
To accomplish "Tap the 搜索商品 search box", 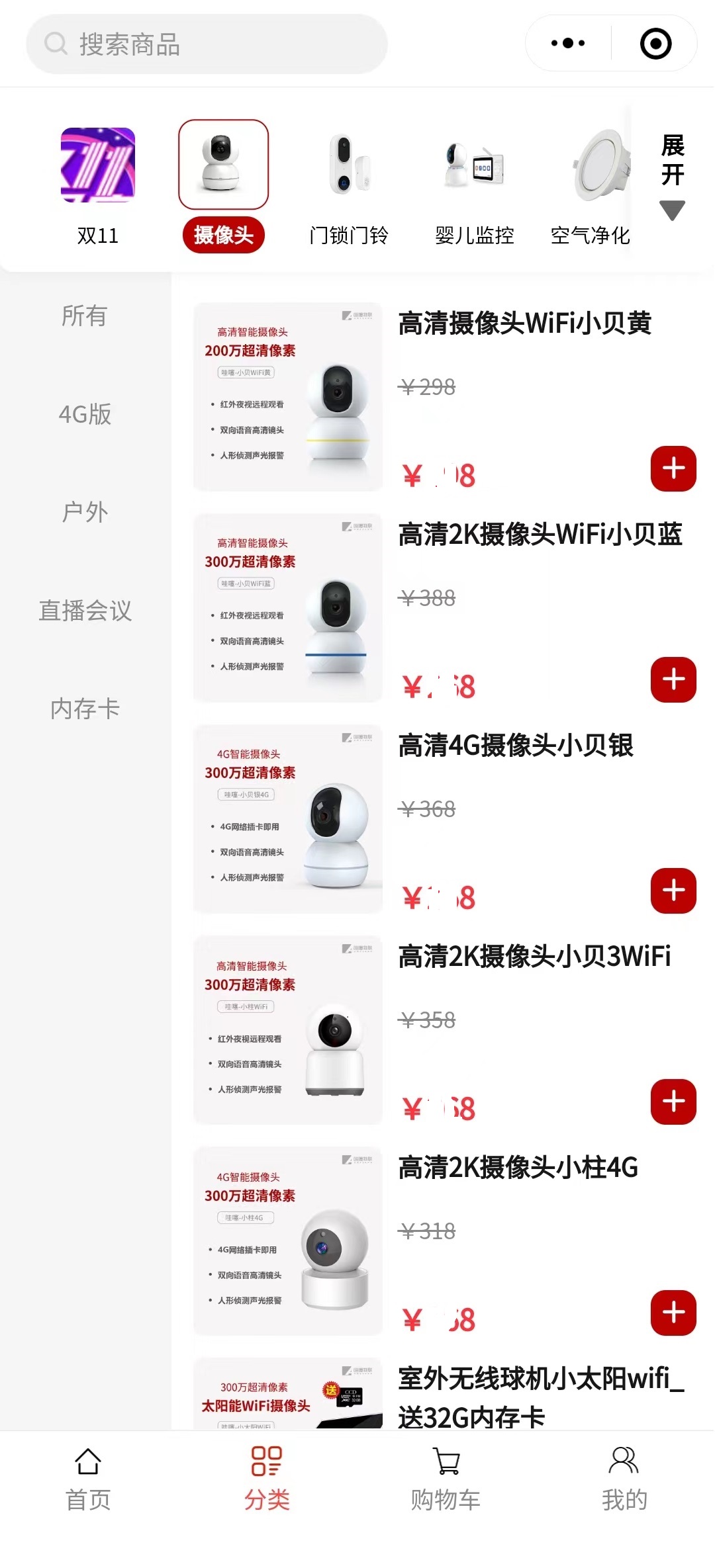I will click(x=206, y=44).
